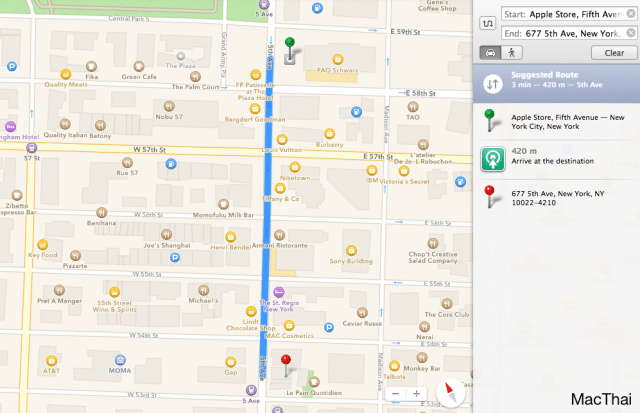Zoom in on the map
Viewport: 640px width, 413px height.
pyautogui.click(x=418, y=394)
